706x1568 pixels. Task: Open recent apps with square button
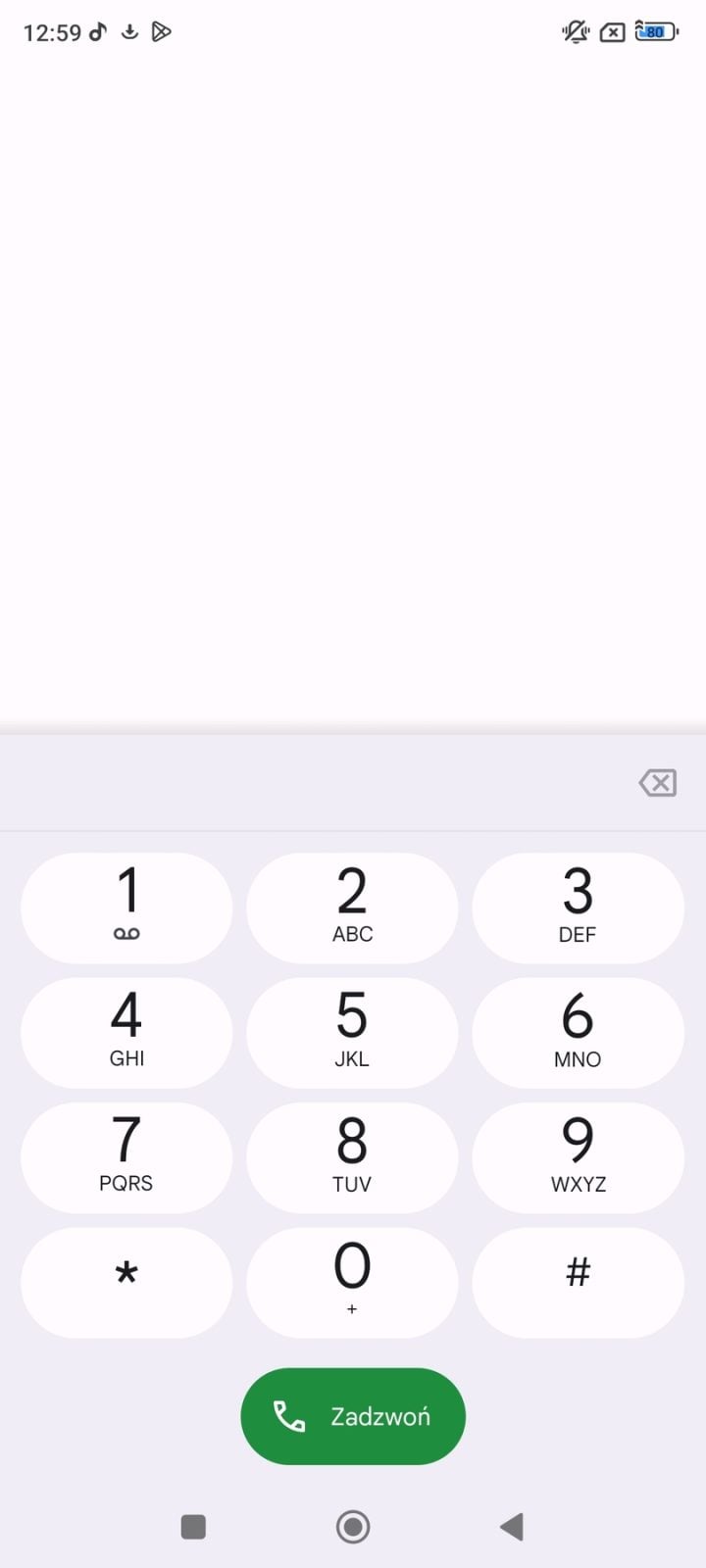[x=193, y=1526]
